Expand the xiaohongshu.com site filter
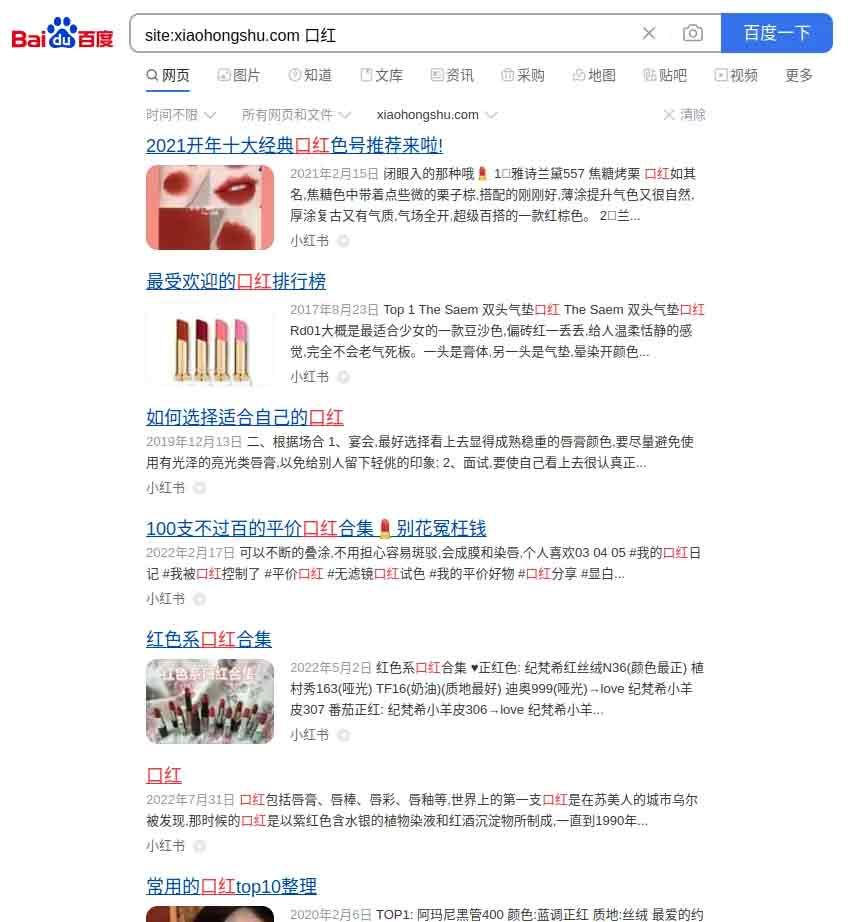Image resolution: width=860 pixels, height=922 pixels. pos(436,115)
